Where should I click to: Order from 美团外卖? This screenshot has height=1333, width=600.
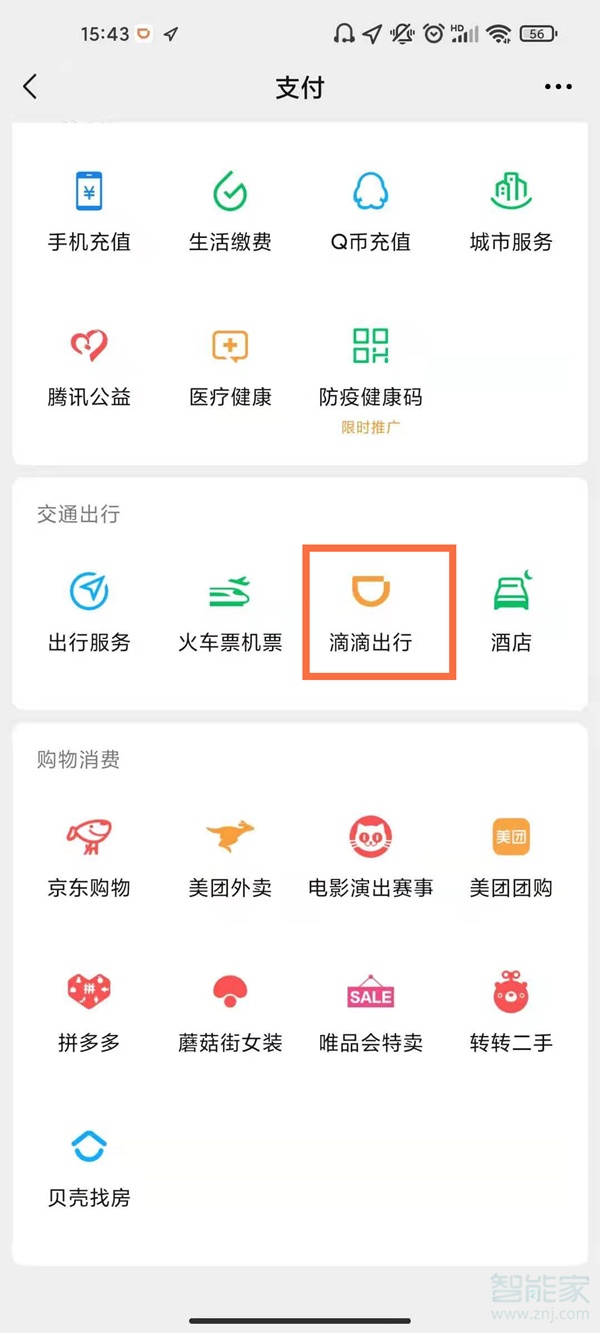(x=230, y=856)
